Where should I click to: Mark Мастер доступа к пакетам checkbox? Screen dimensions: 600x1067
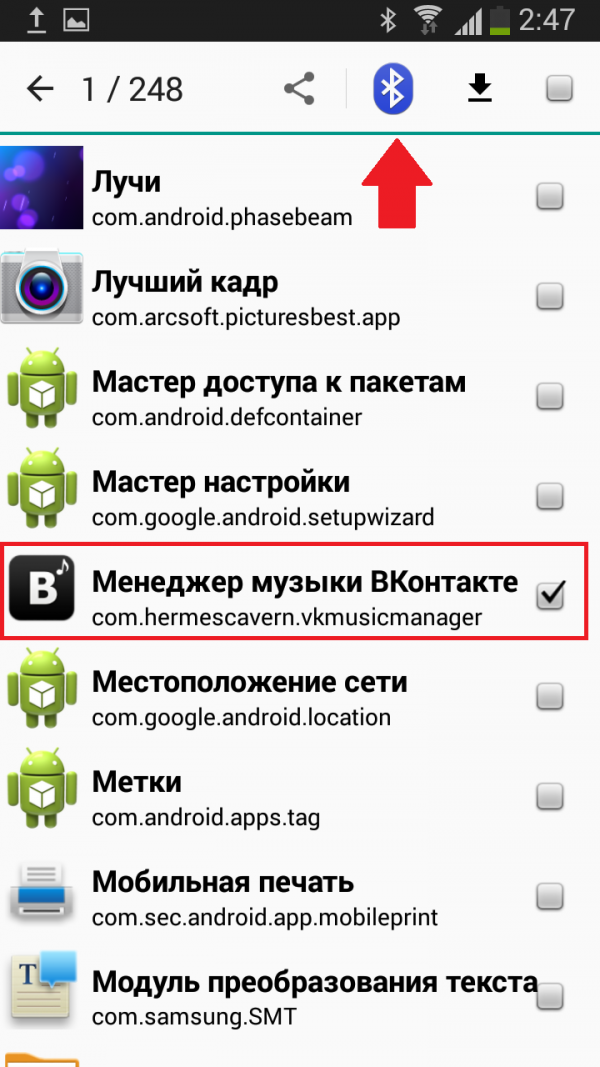pos(550,395)
